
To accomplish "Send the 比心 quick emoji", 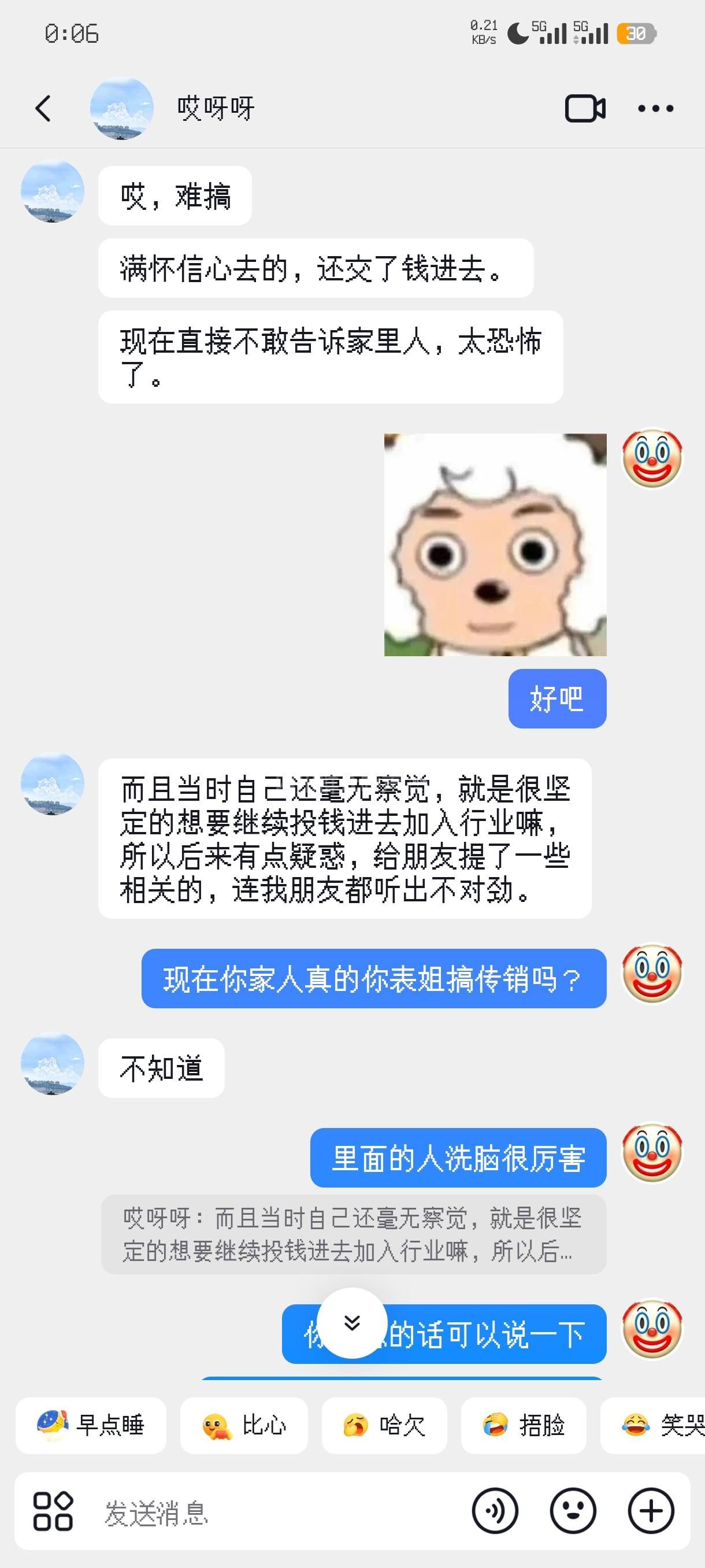I will [x=244, y=1425].
